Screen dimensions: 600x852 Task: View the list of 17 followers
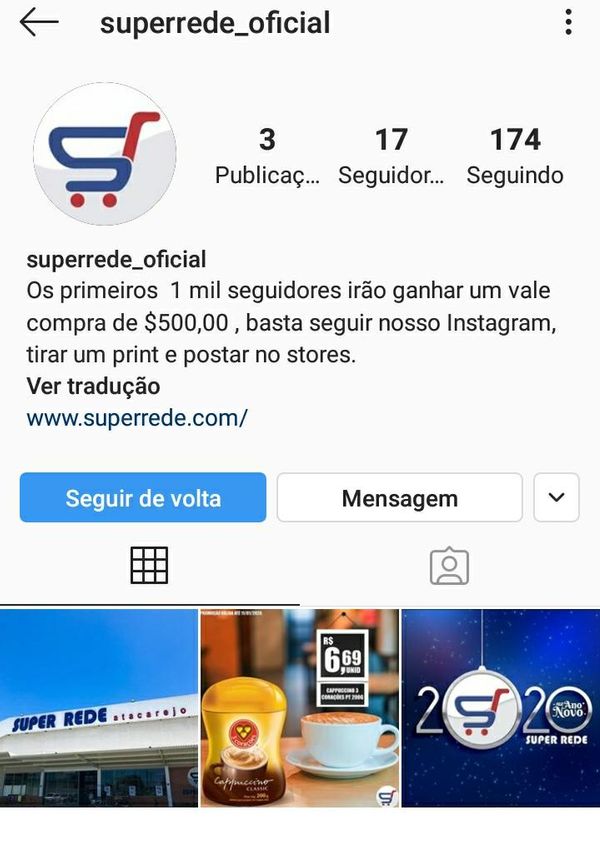[391, 156]
